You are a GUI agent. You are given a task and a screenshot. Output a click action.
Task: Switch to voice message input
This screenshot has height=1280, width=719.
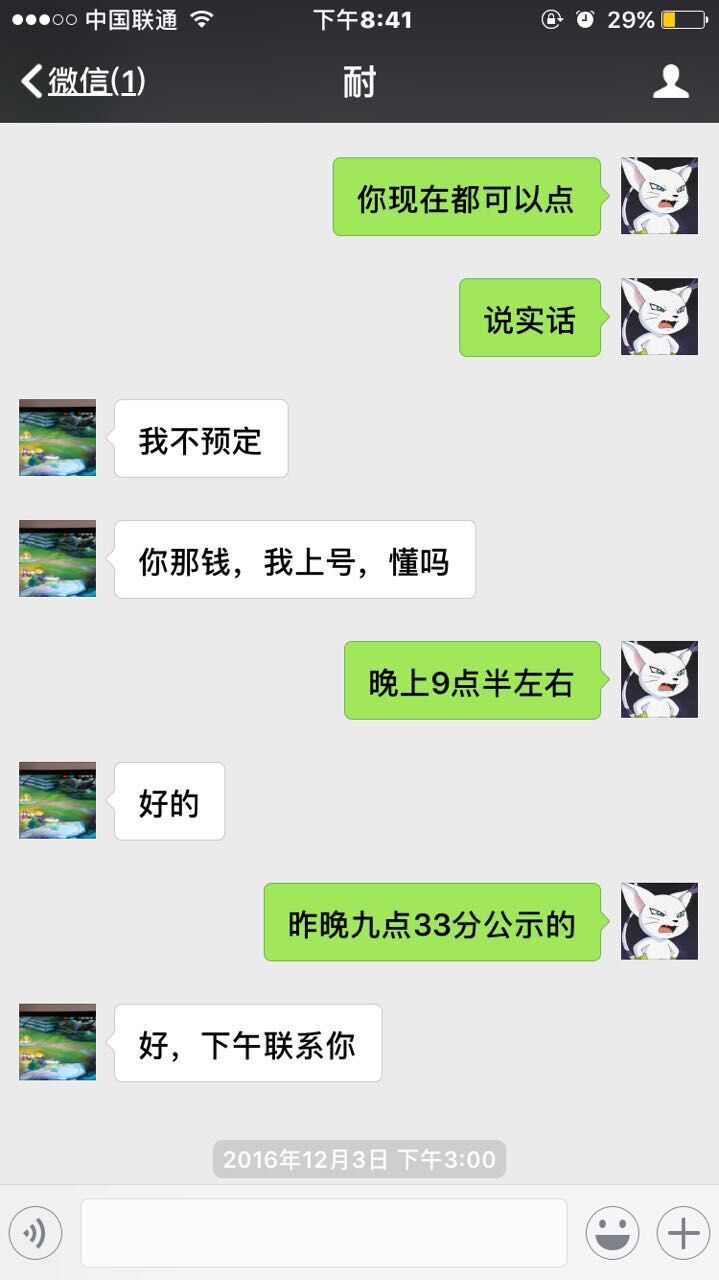pos(36,1233)
